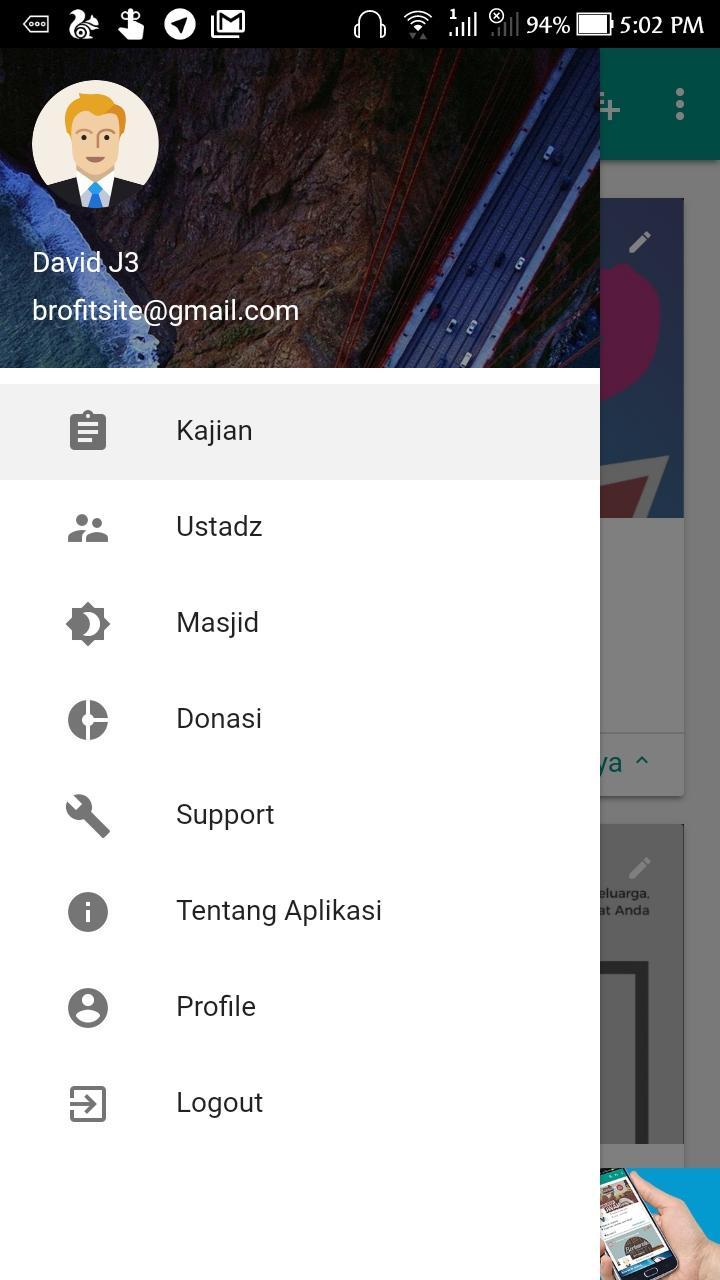Screen dimensions: 720x1280
Task: Tap the Telegram icon in the status bar
Action: pos(180,22)
